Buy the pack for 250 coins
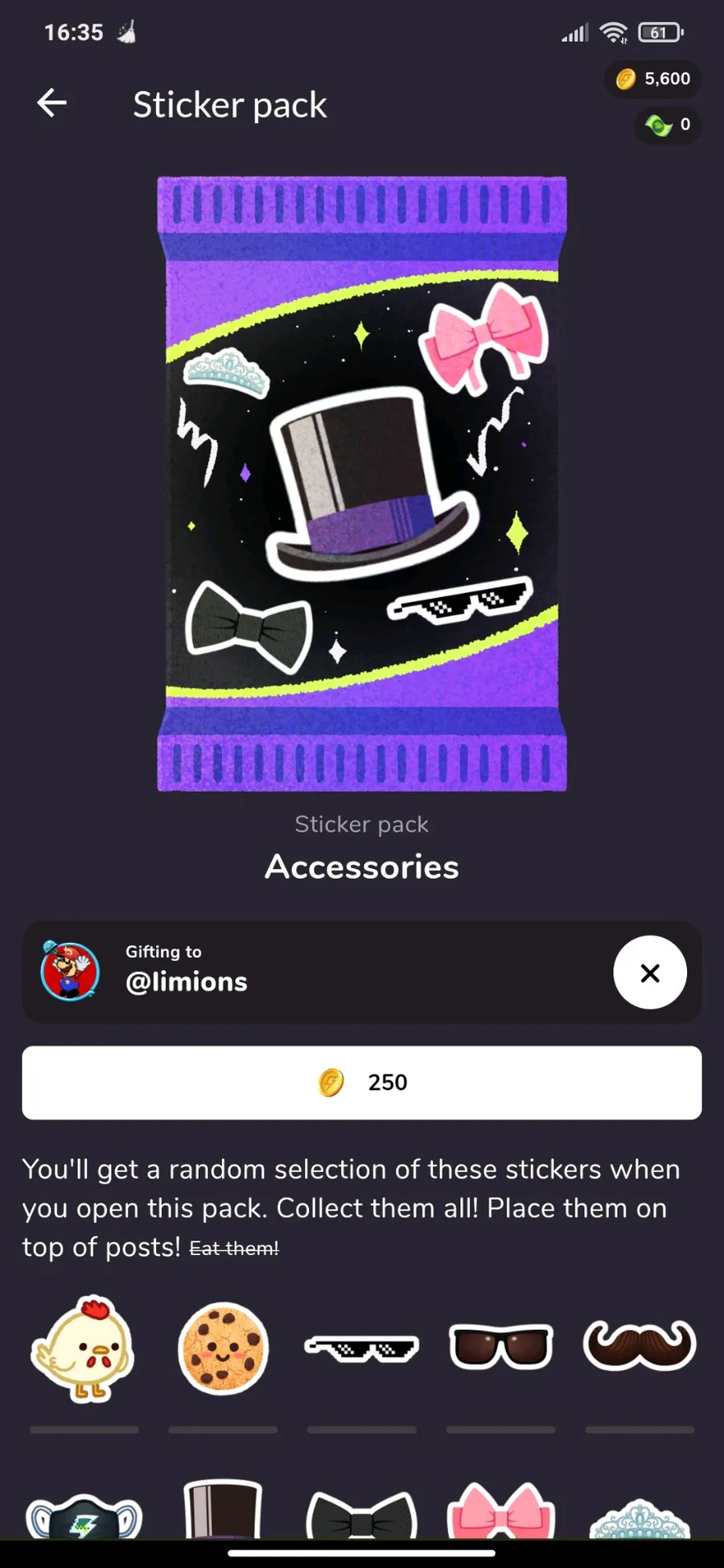 coord(362,1083)
